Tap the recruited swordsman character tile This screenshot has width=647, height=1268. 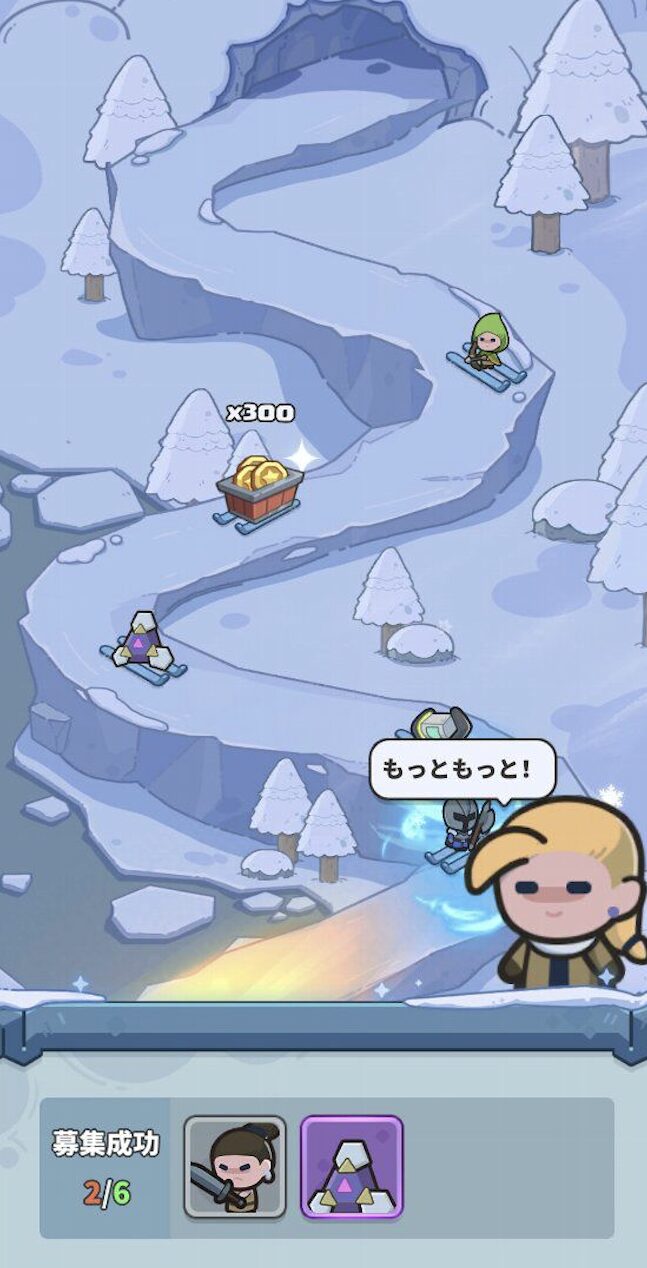tap(235, 1167)
